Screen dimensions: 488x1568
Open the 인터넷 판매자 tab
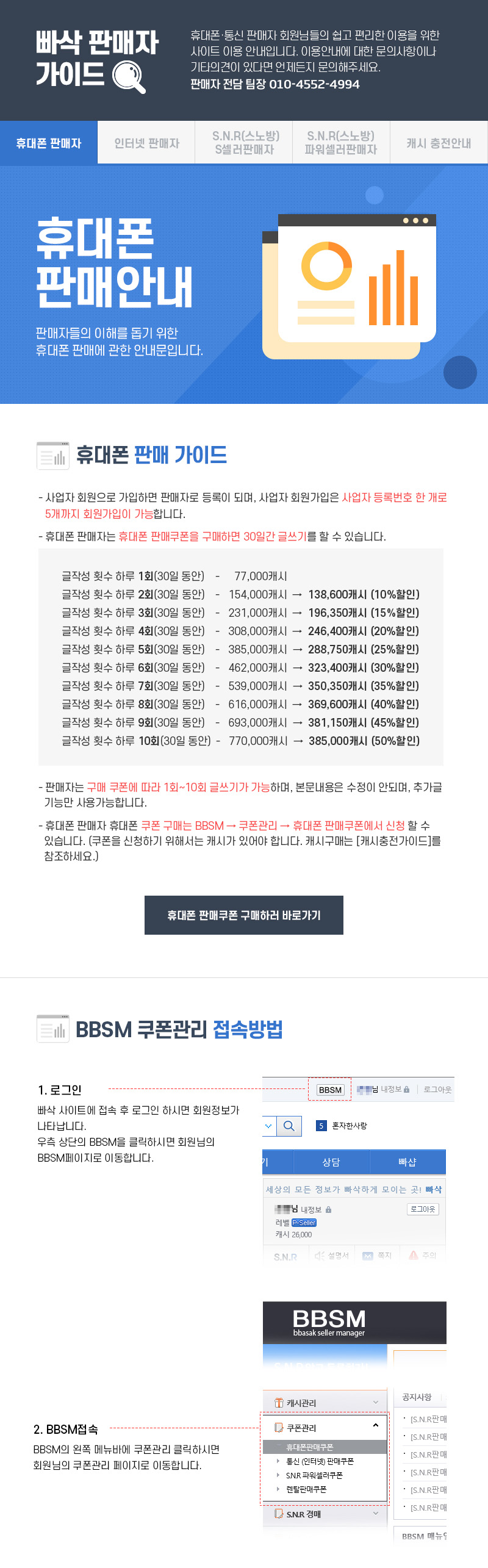[146, 143]
